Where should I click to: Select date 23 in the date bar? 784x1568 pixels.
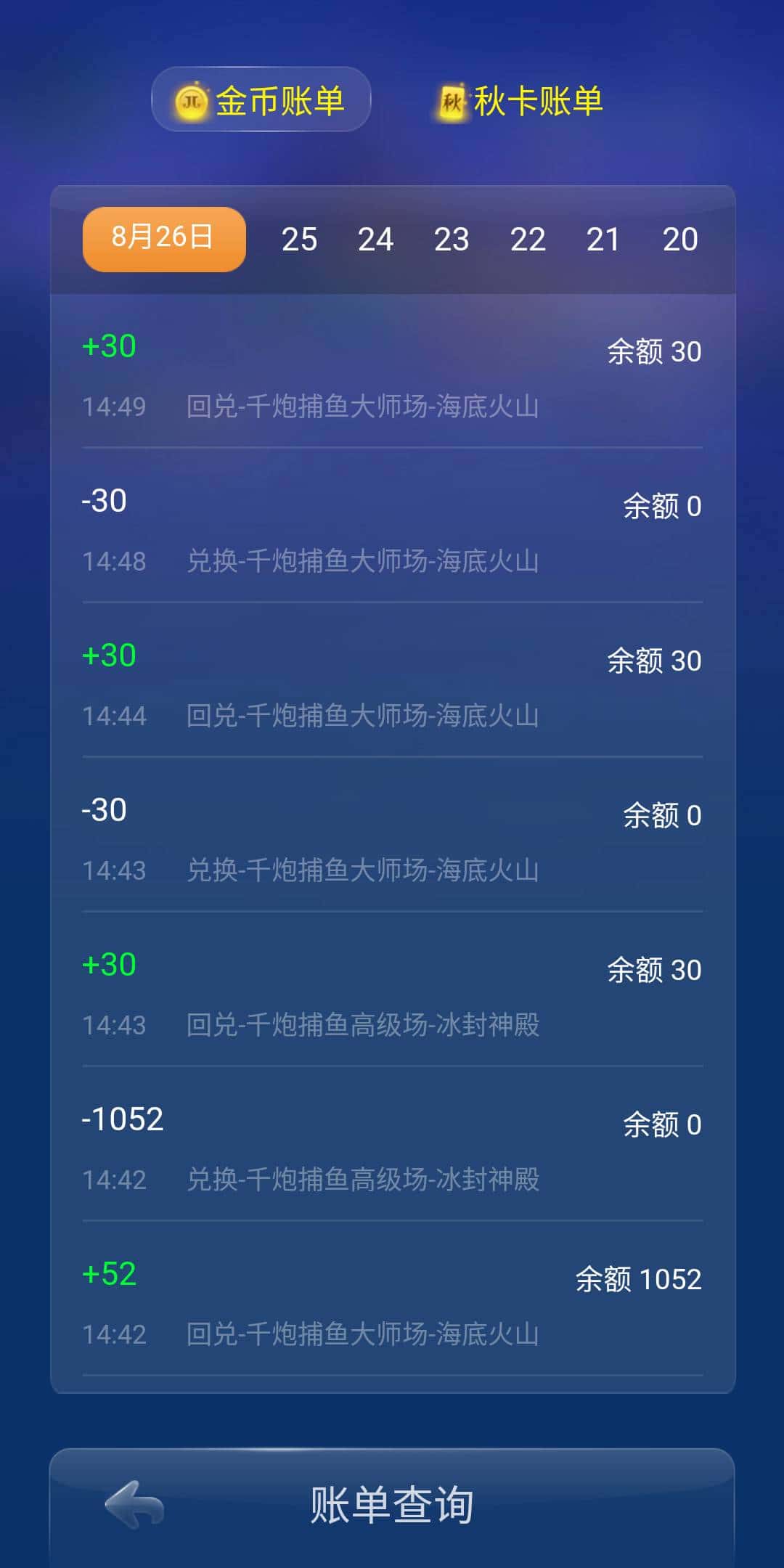tap(452, 238)
